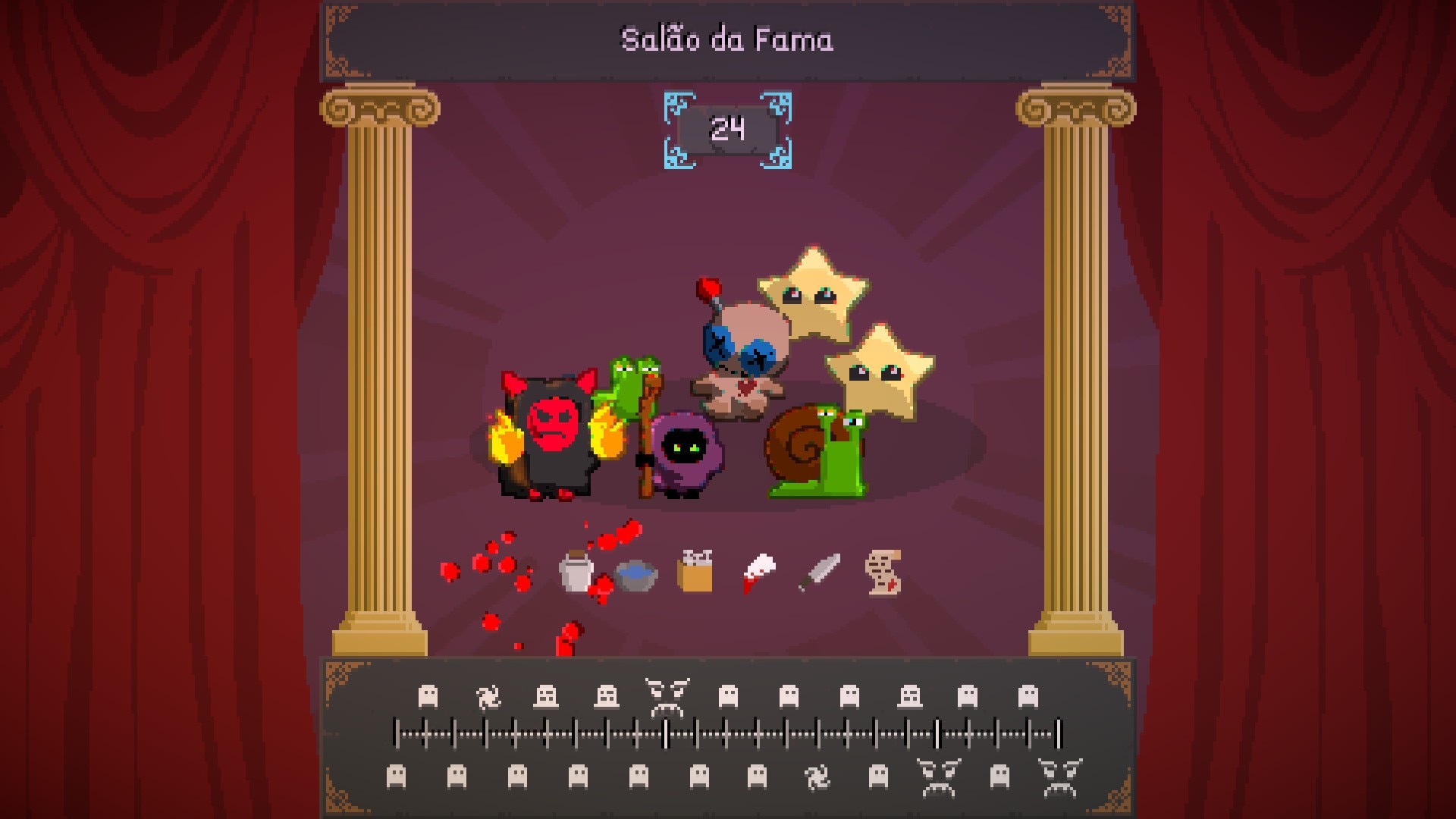The width and height of the screenshot is (1456, 819).
Task: Tap the run progress timeline bar
Action: (x=727, y=734)
